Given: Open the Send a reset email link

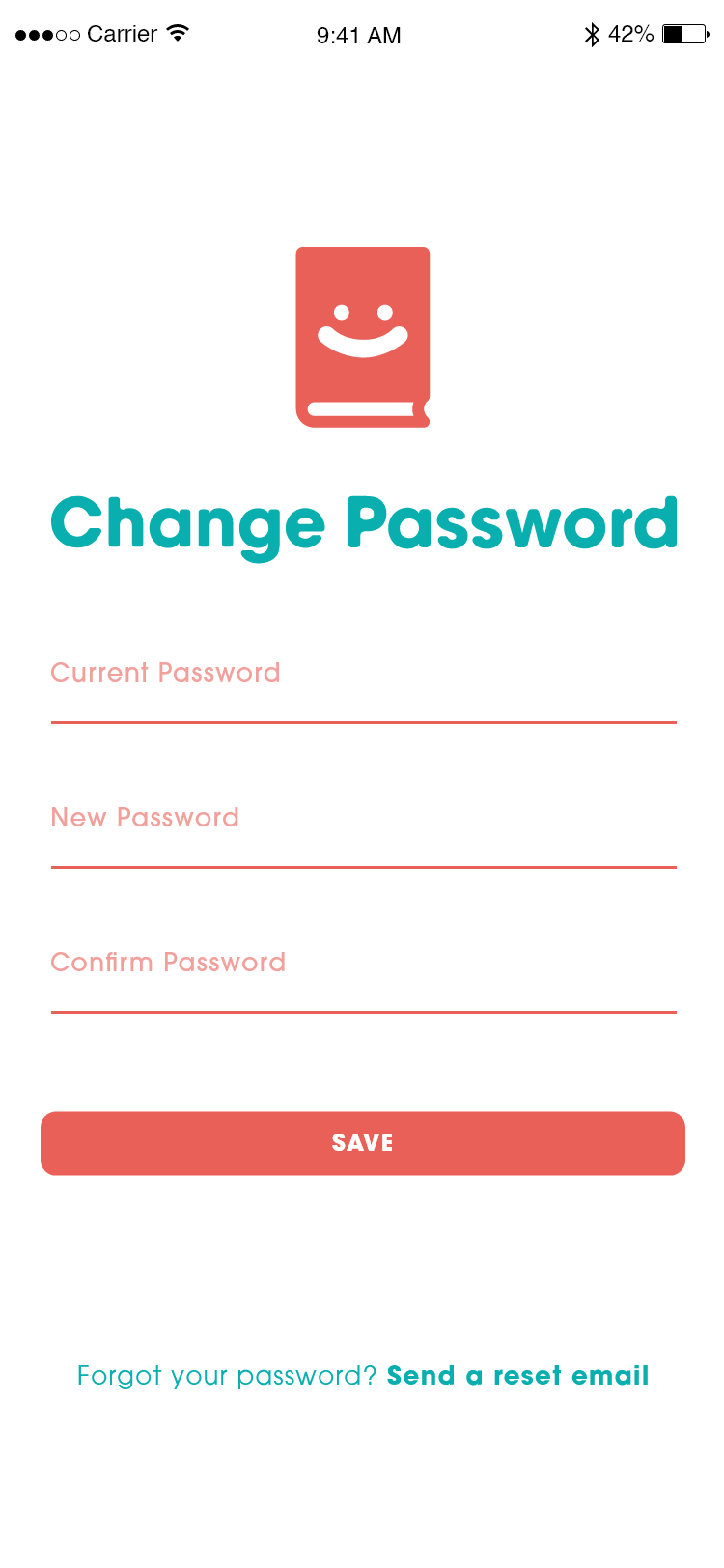Looking at the screenshot, I should [517, 1376].
